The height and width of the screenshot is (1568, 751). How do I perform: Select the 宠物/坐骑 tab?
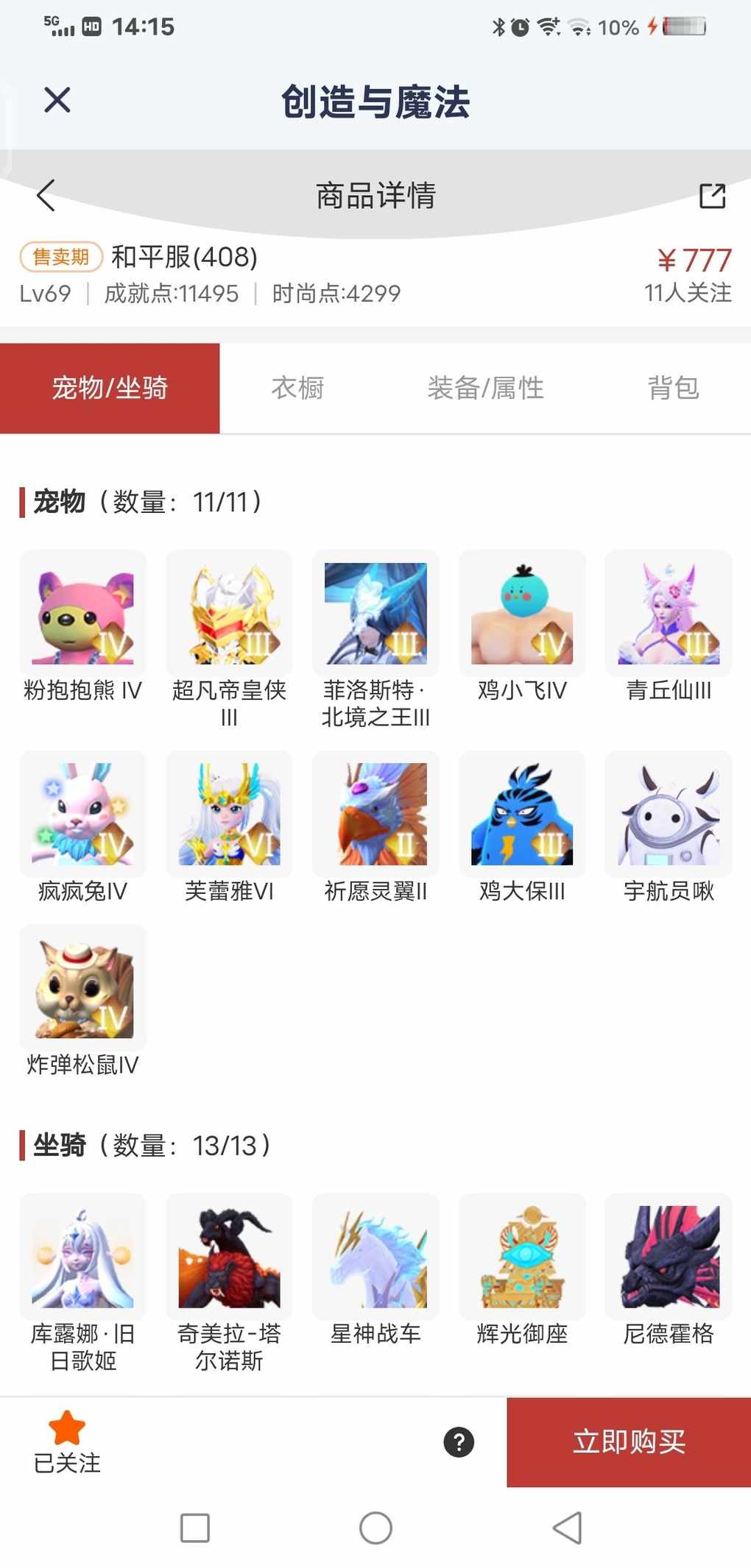pos(110,388)
